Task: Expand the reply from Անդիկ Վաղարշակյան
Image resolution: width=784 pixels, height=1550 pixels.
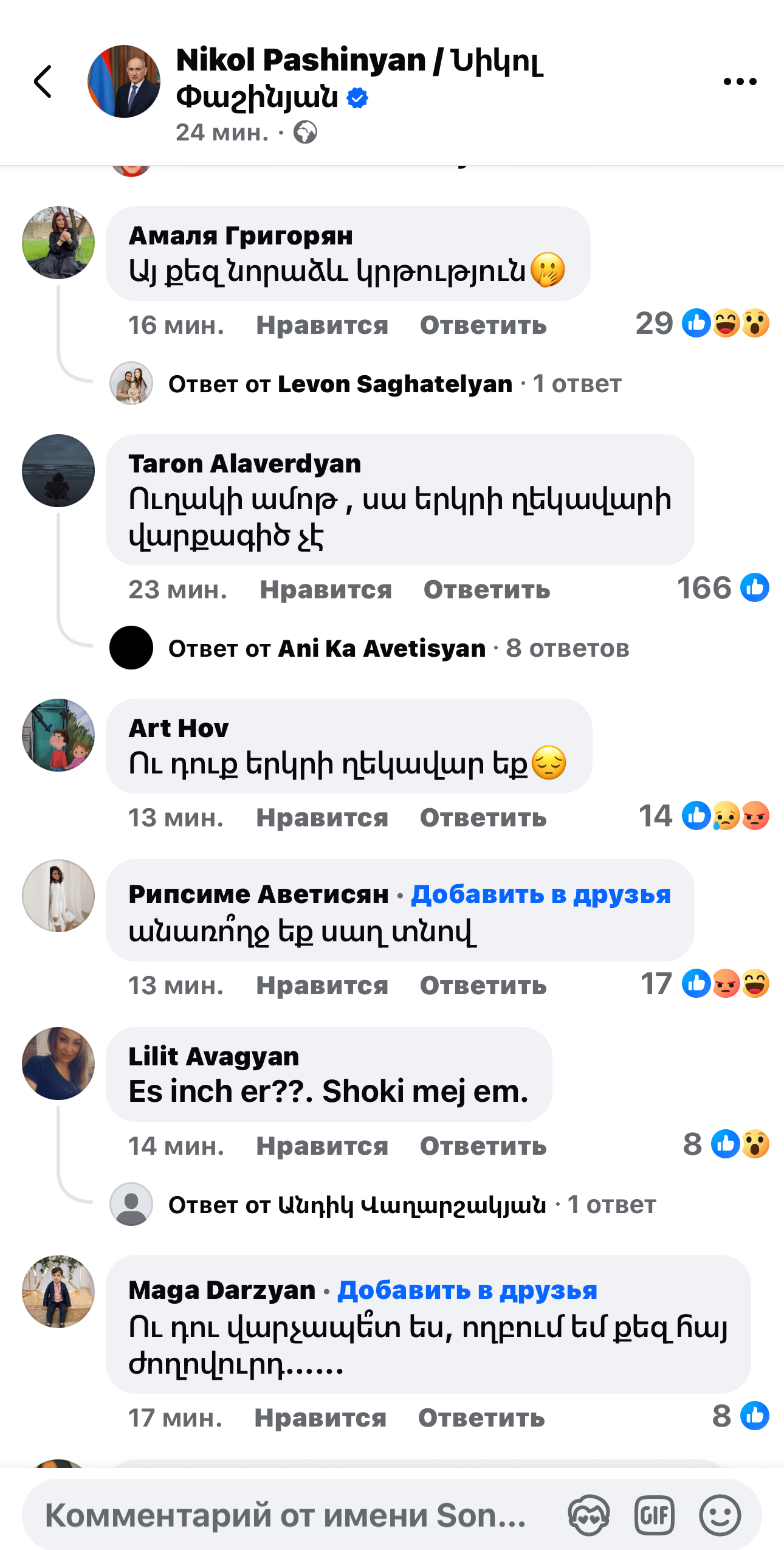Action: [411, 1205]
